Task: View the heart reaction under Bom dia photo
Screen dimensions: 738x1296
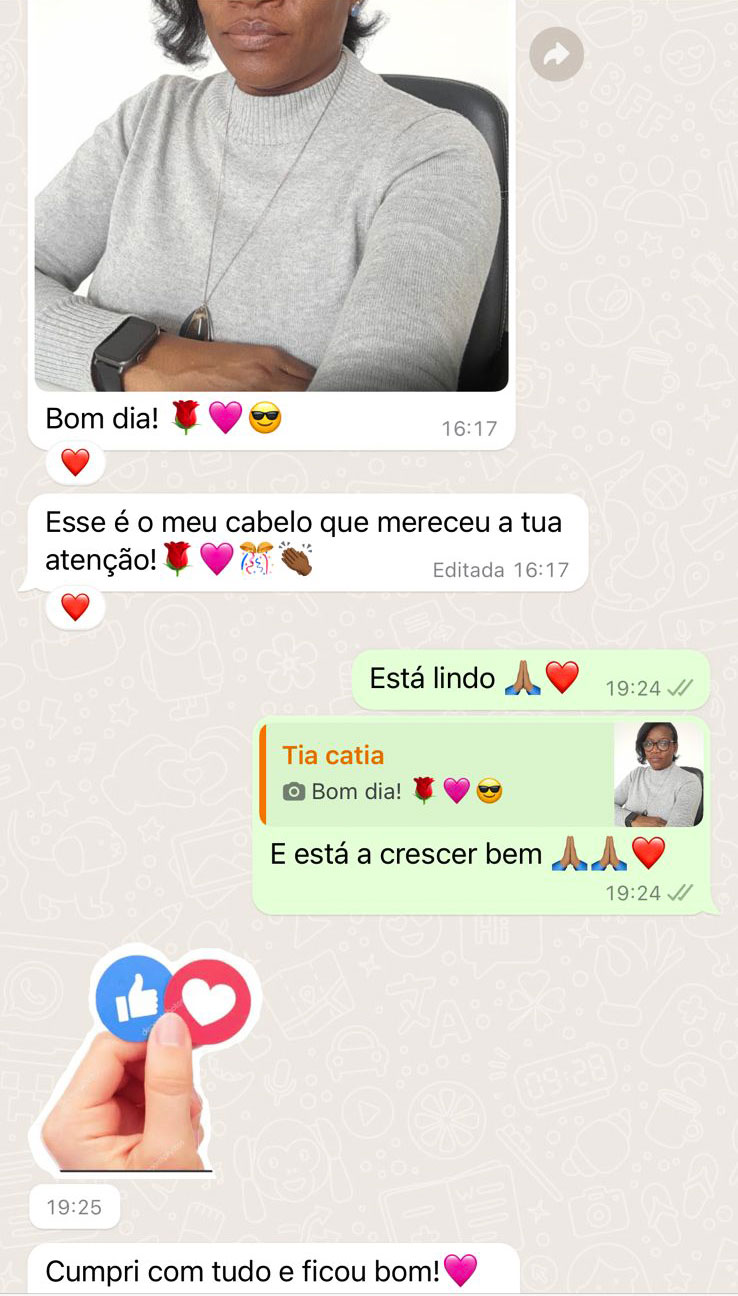Action: pyautogui.click(x=75, y=462)
